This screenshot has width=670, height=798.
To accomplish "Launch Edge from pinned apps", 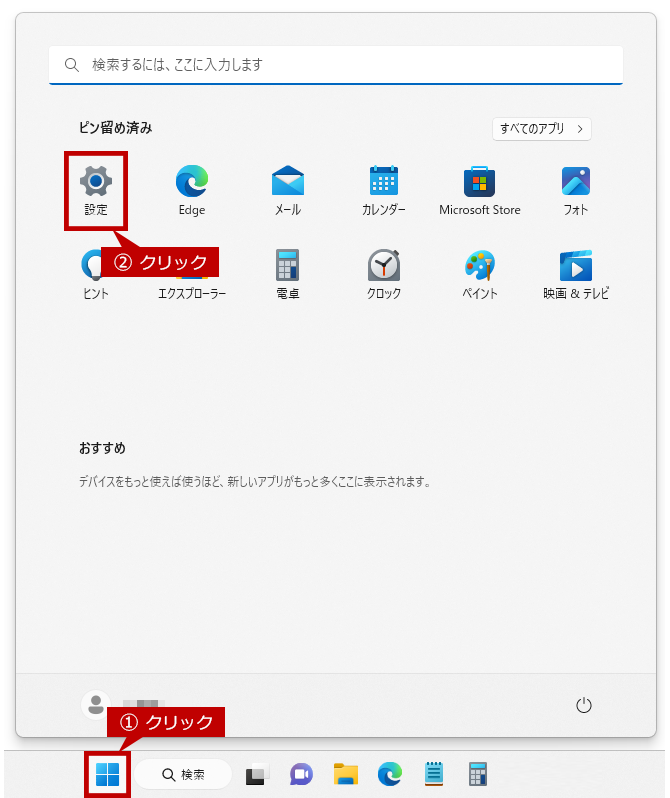I will click(x=192, y=189).
